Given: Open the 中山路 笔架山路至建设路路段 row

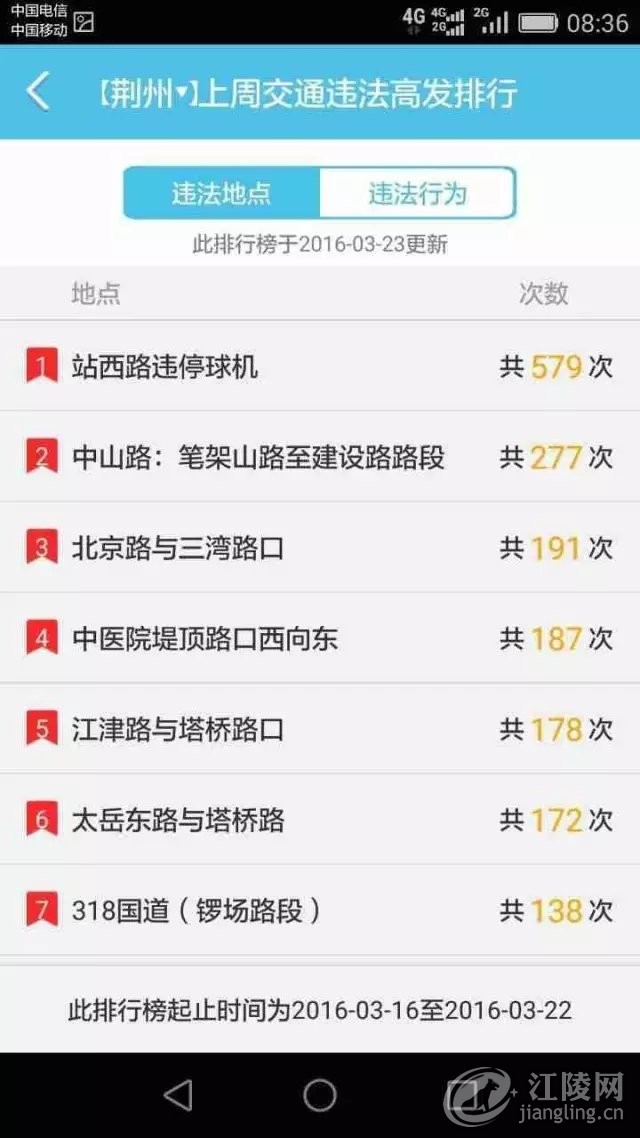Looking at the screenshot, I should pyautogui.click(x=320, y=458).
